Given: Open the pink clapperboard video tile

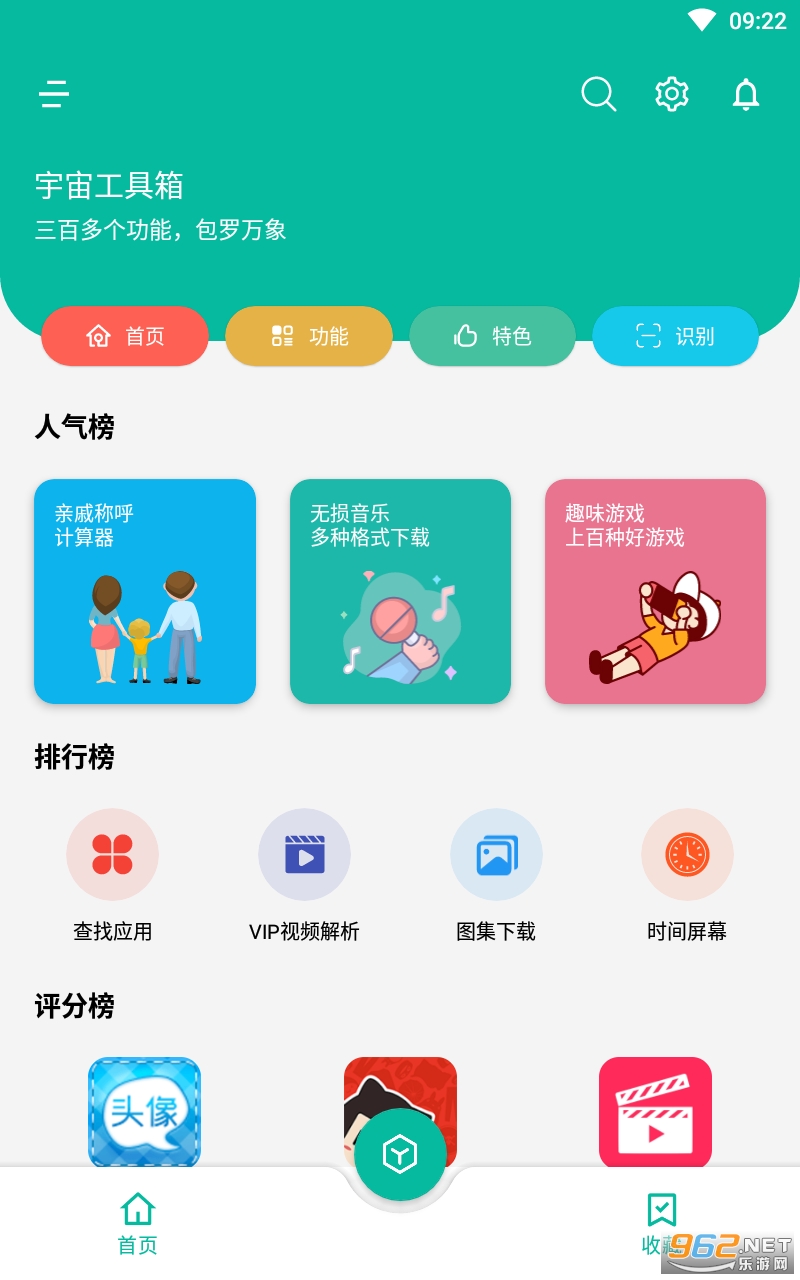Looking at the screenshot, I should click(655, 1112).
